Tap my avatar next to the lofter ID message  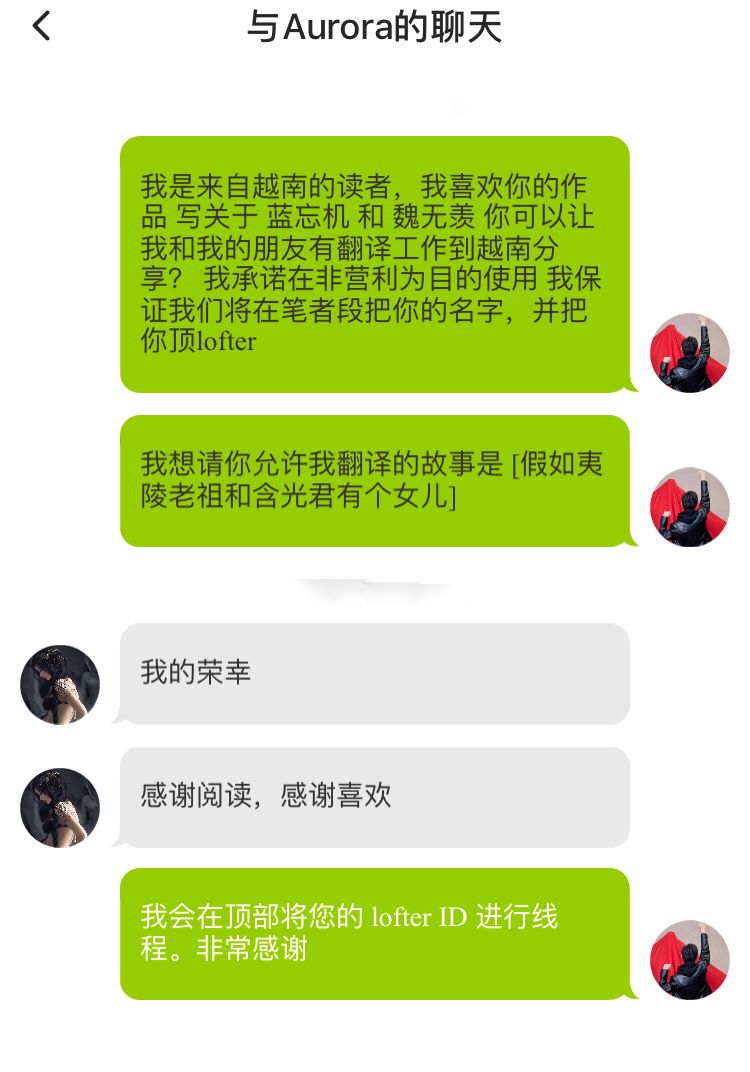(689, 960)
